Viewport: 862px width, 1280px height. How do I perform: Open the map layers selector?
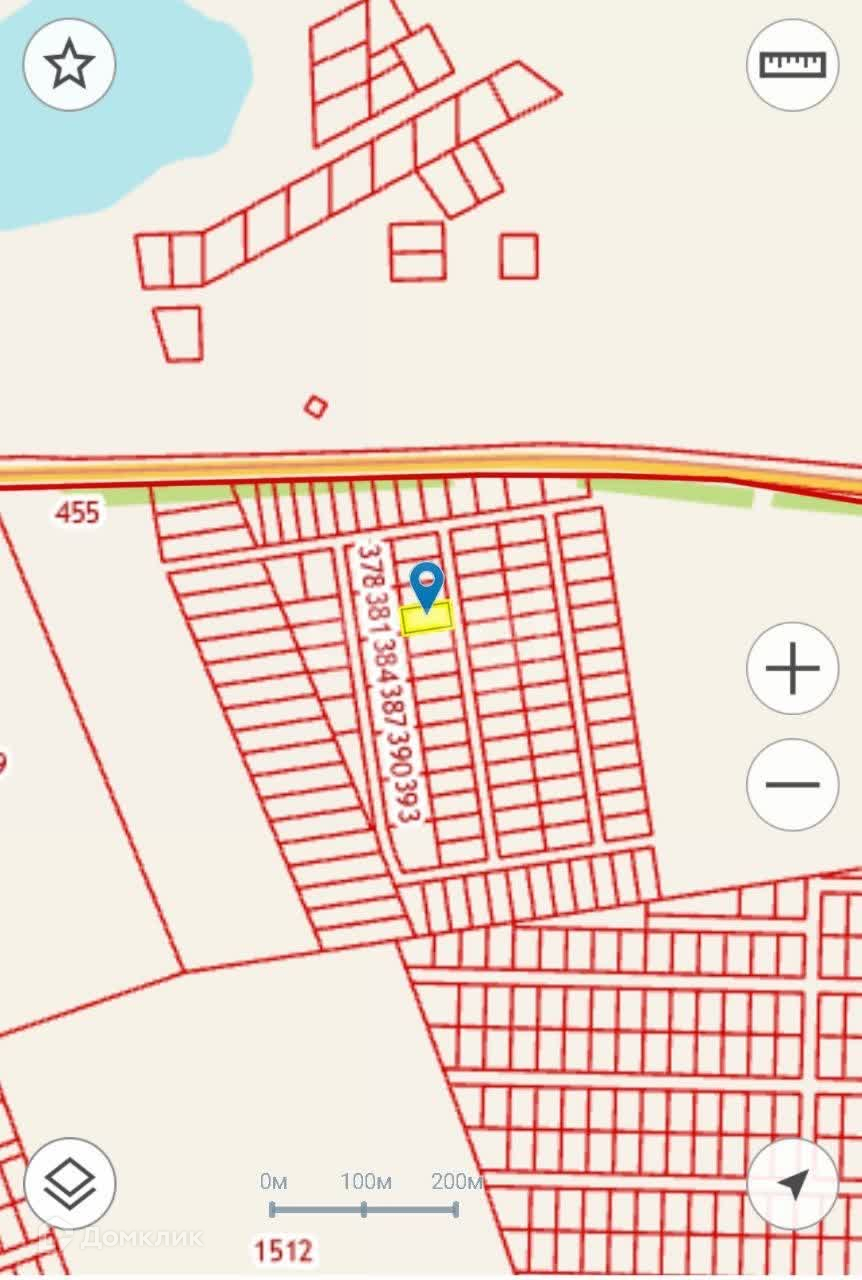69,1184
